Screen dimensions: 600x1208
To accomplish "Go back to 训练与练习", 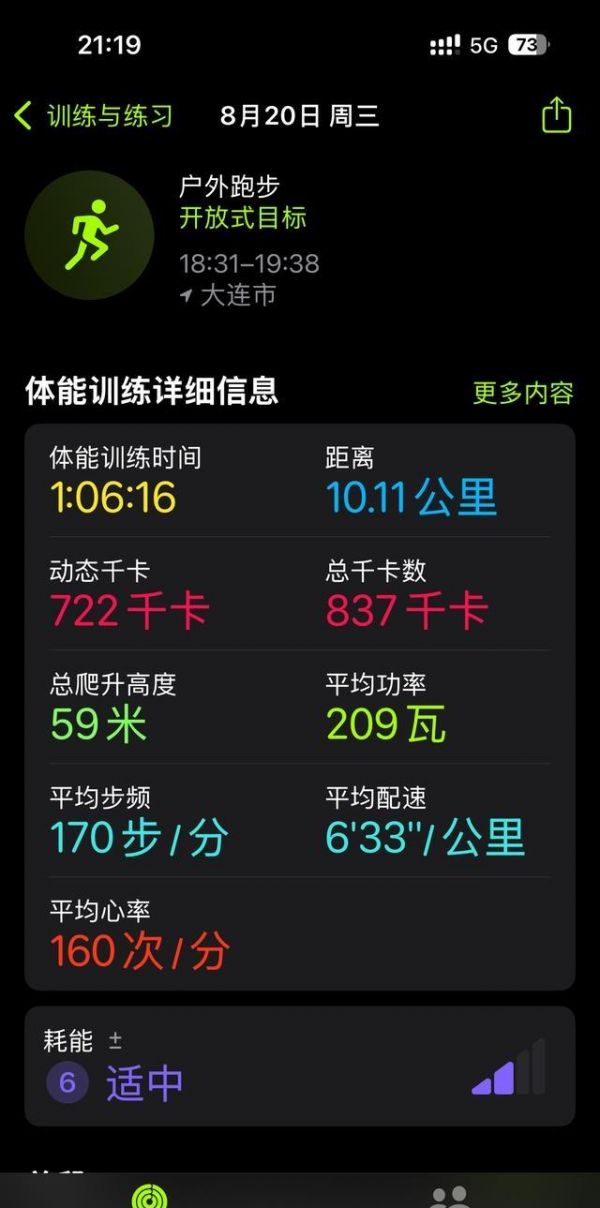I will point(92,116).
